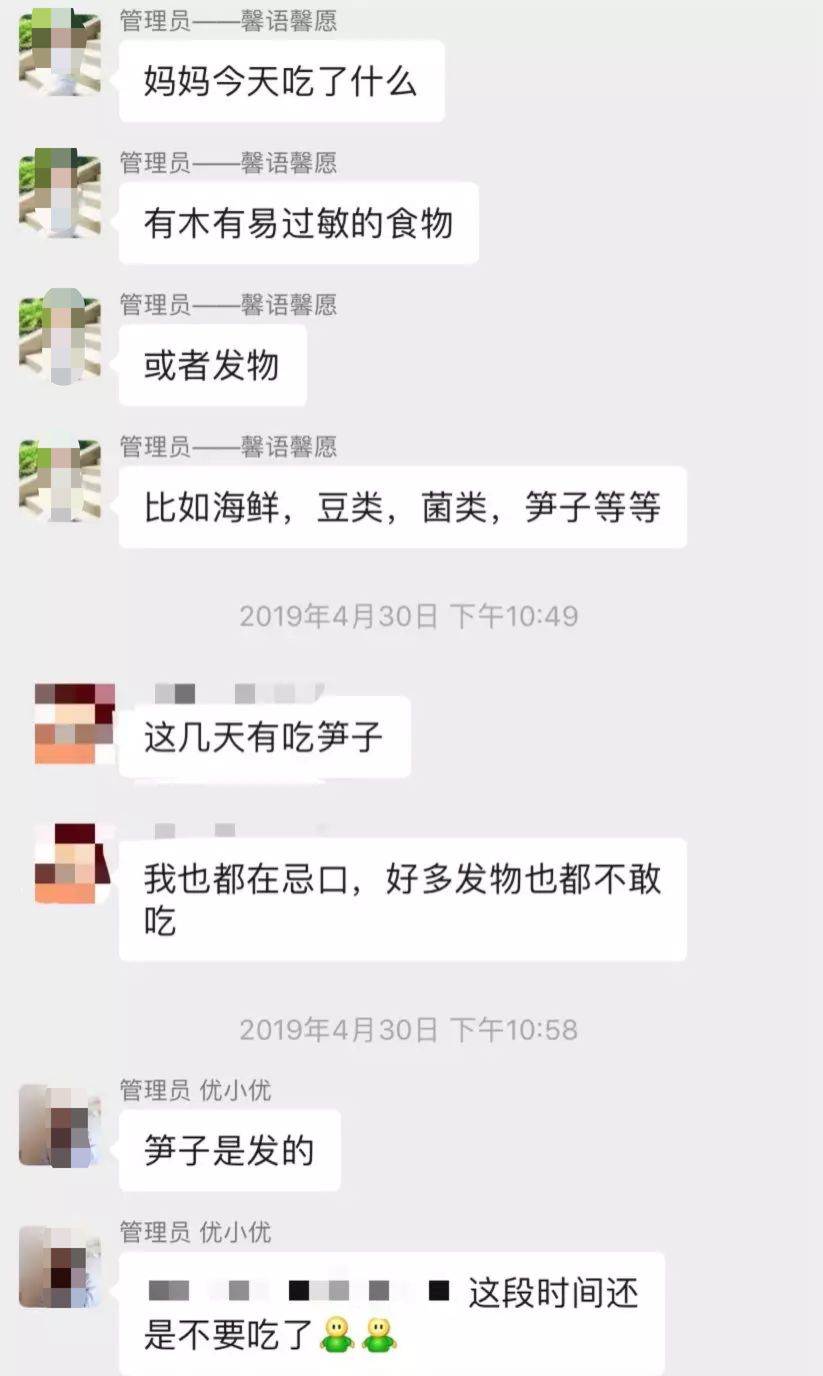Open 优小优's avatar beside 笋子是发的
Viewport: 823px width, 1376px height.
[x=60, y=1126]
